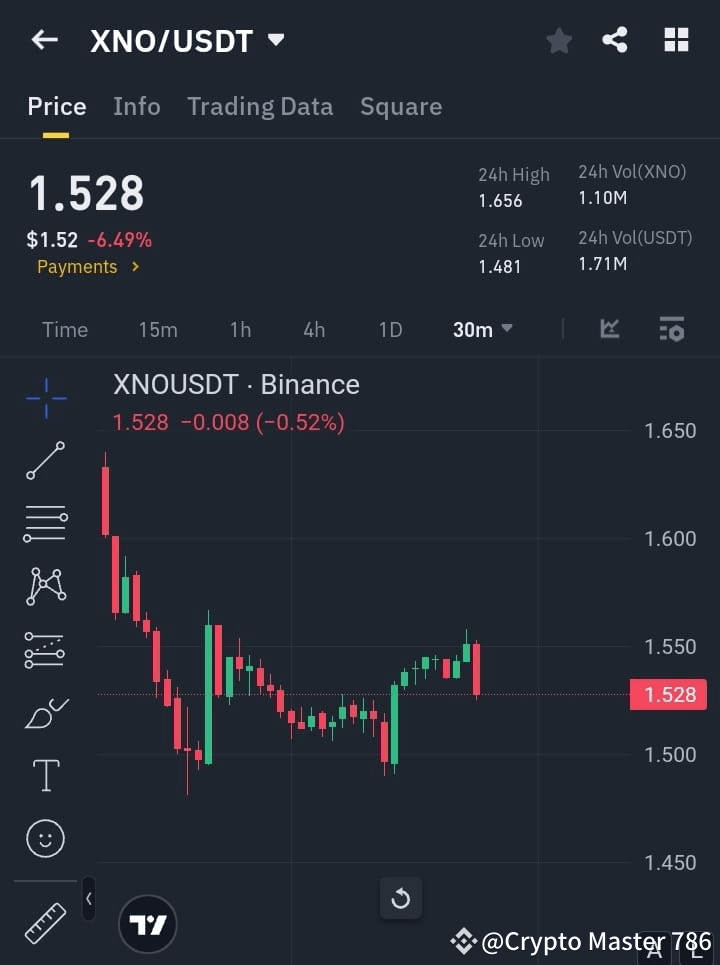Tap the share icon

click(x=614, y=40)
